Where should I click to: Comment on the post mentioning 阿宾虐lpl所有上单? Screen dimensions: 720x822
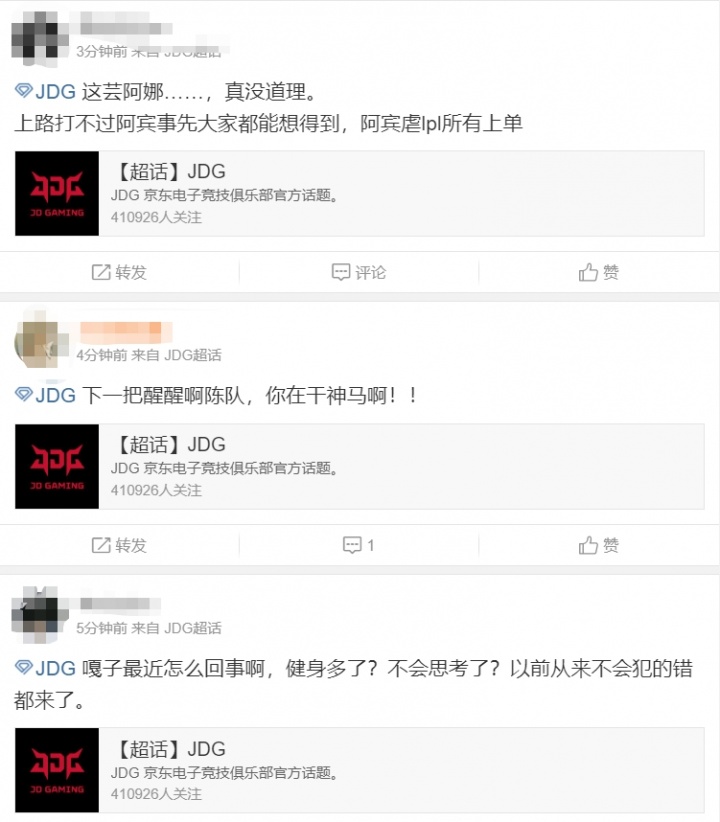pyautogui.click(x=359, y=272)
